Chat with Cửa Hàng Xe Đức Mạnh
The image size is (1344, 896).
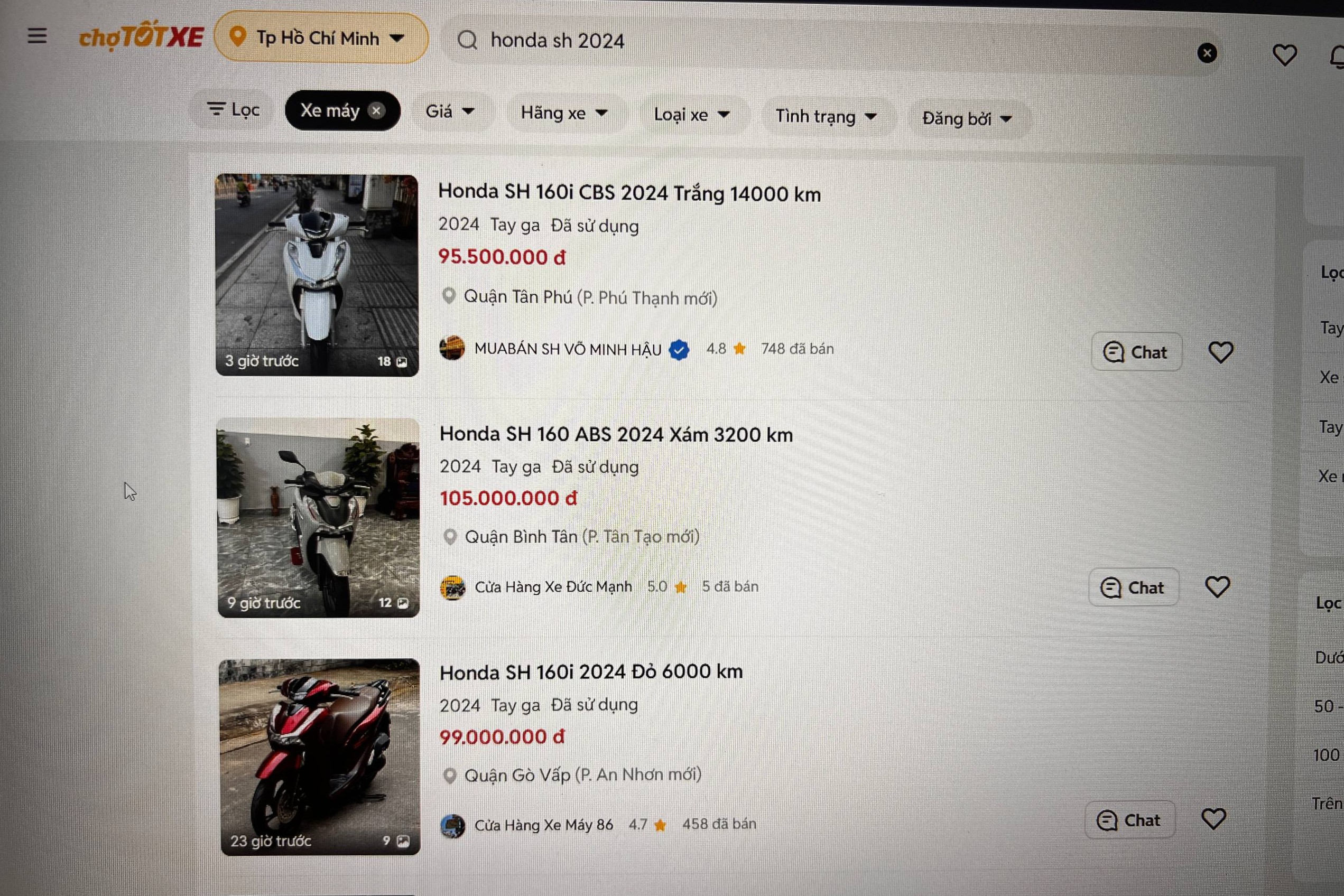coord(1133,587)
